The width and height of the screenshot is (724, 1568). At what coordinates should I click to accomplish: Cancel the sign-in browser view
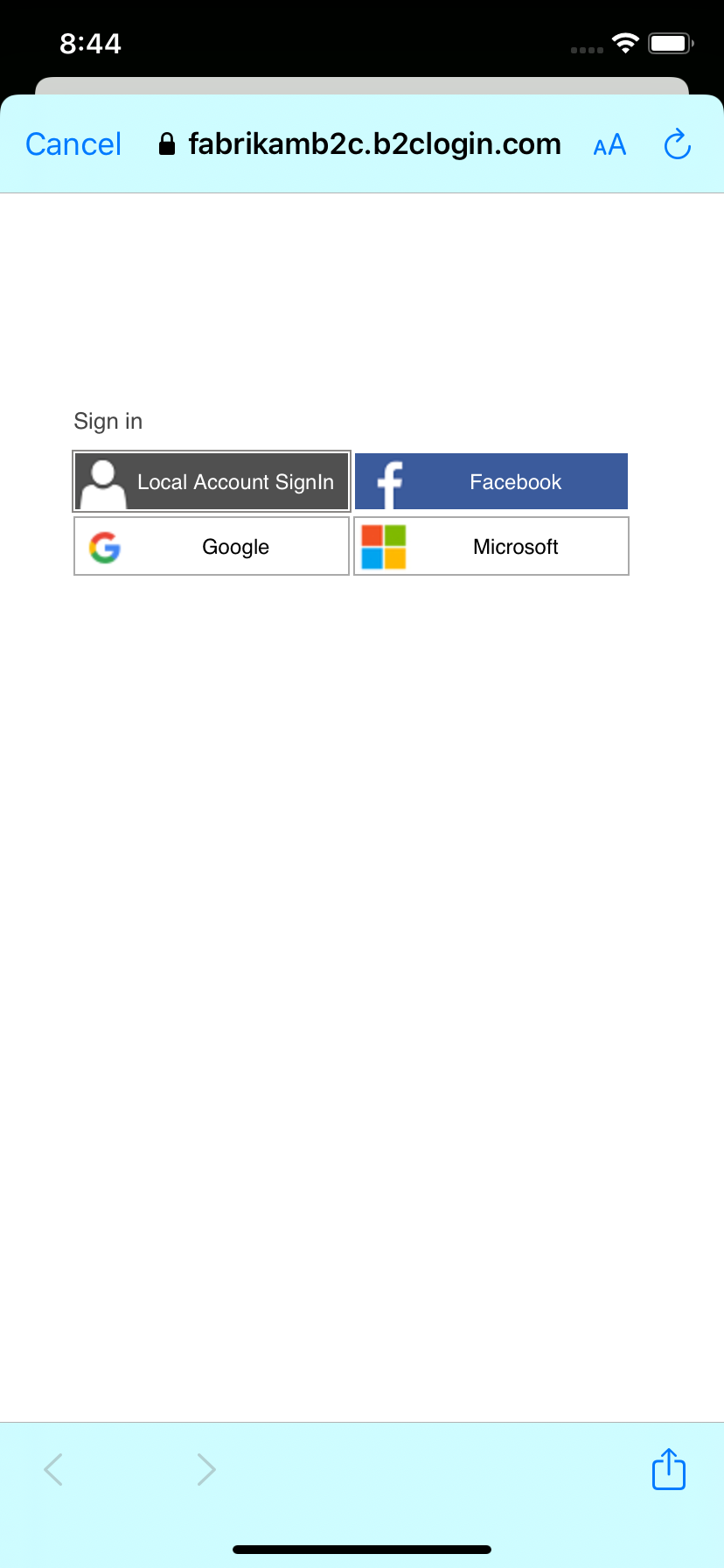click(73, 143)
